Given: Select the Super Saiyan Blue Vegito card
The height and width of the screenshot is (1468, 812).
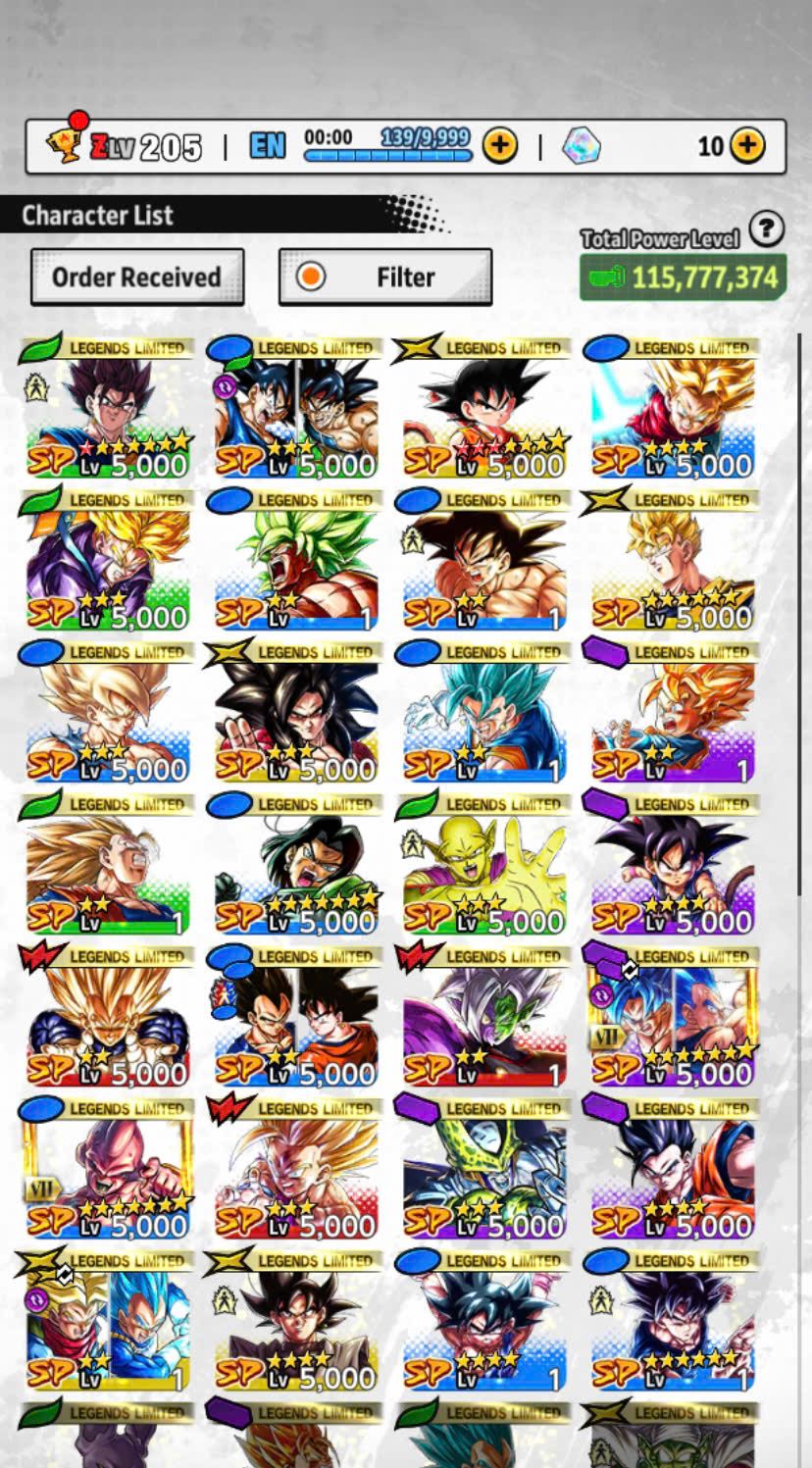Looking at the screenshot, I should [483, 716].
